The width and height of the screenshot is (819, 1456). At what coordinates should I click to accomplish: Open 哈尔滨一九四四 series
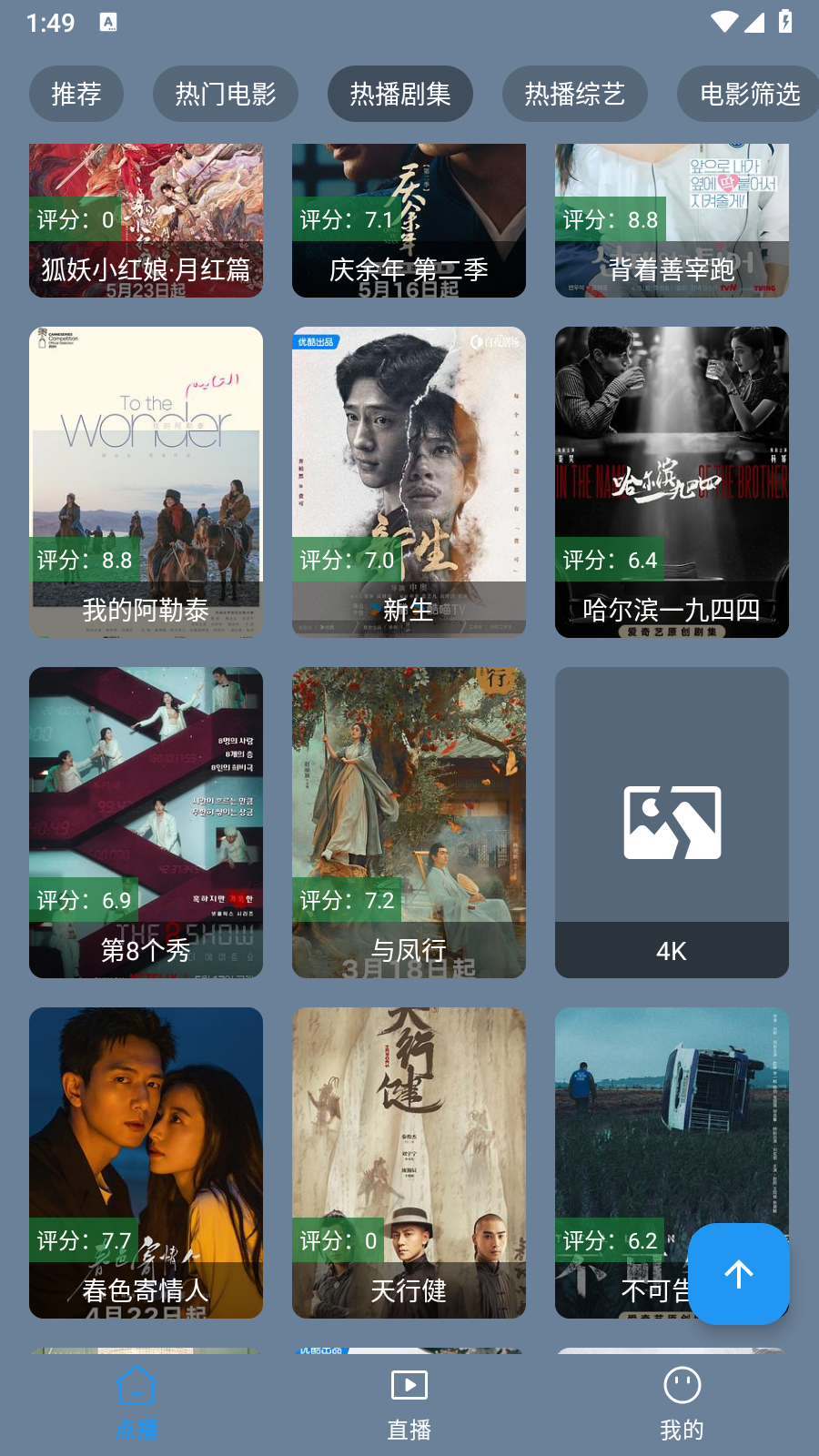click(x=672, y=482)
